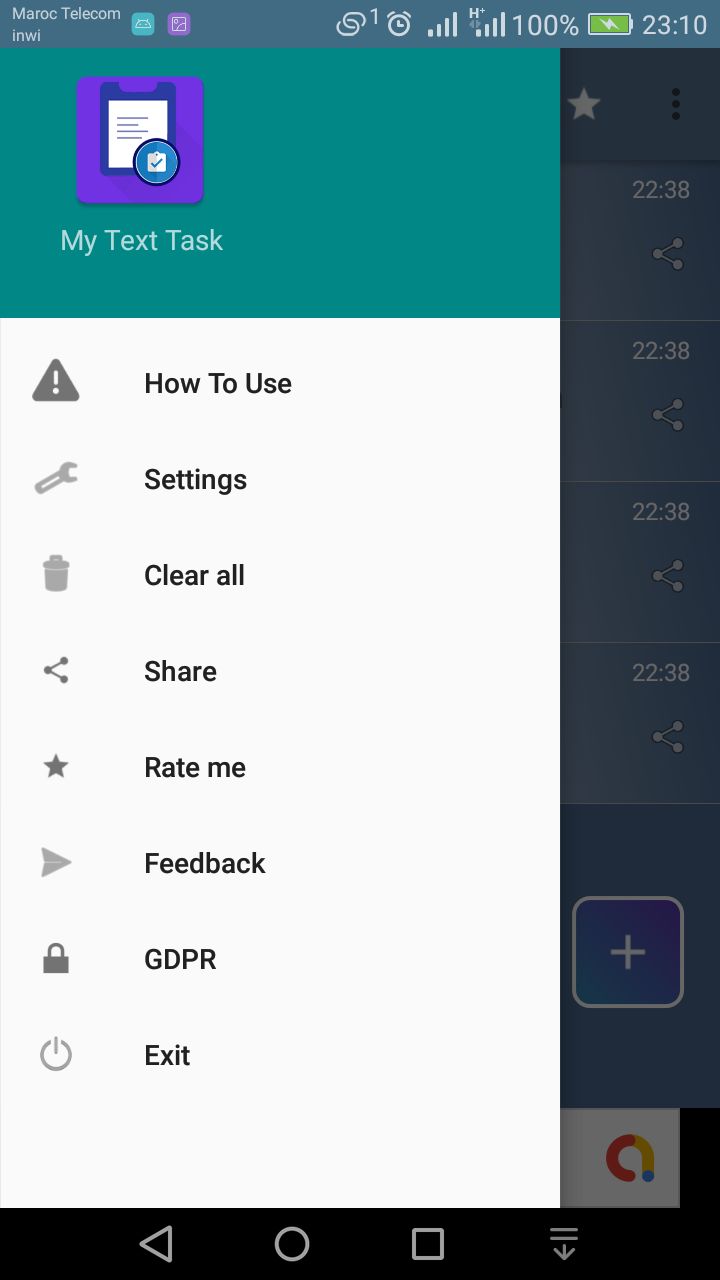The width and height of the screenshot is (720, 1280).
Task: Open the Feedback entry
Action: coord(204,863)
